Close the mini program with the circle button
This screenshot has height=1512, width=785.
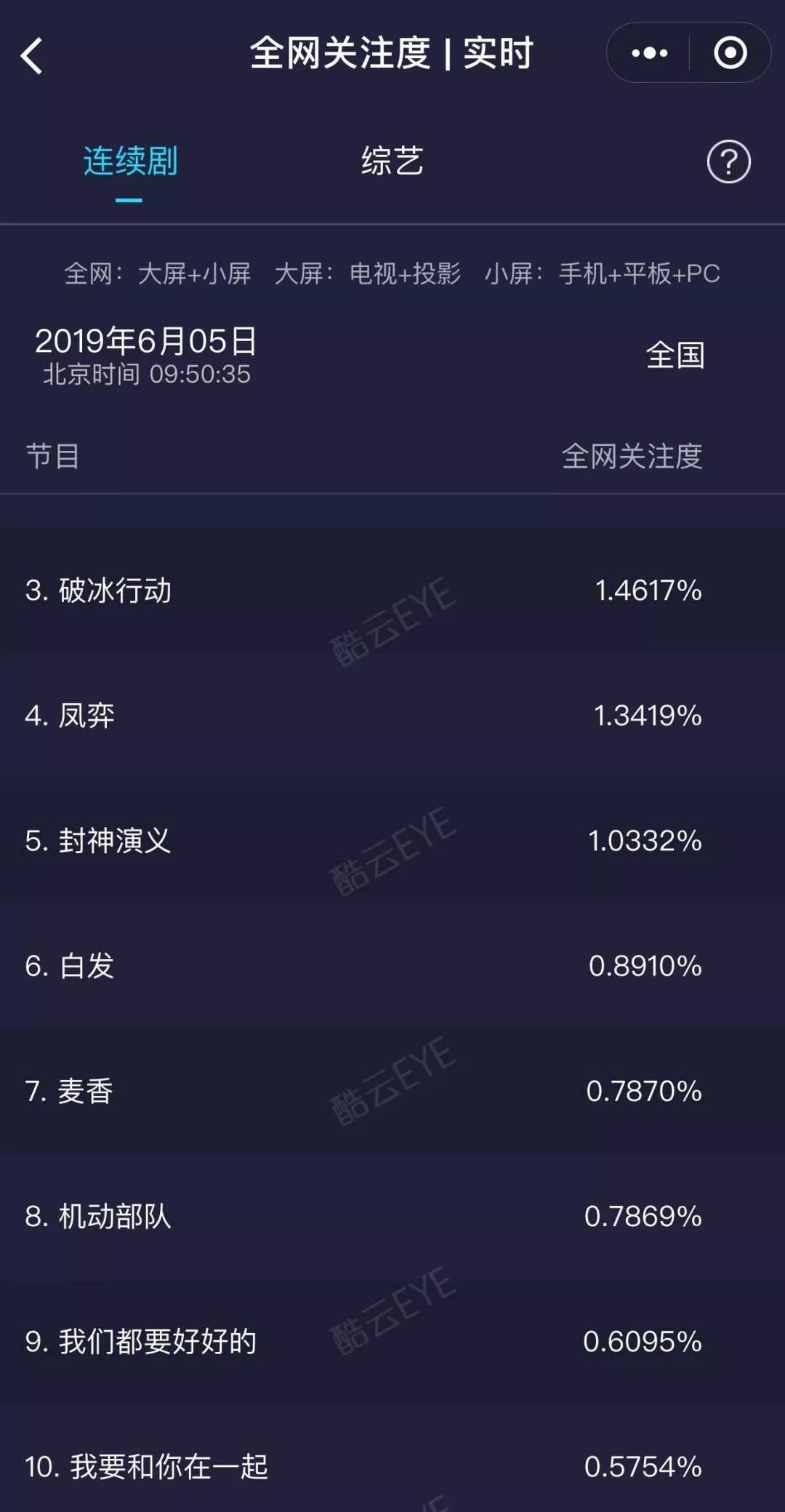coord(730,53)
